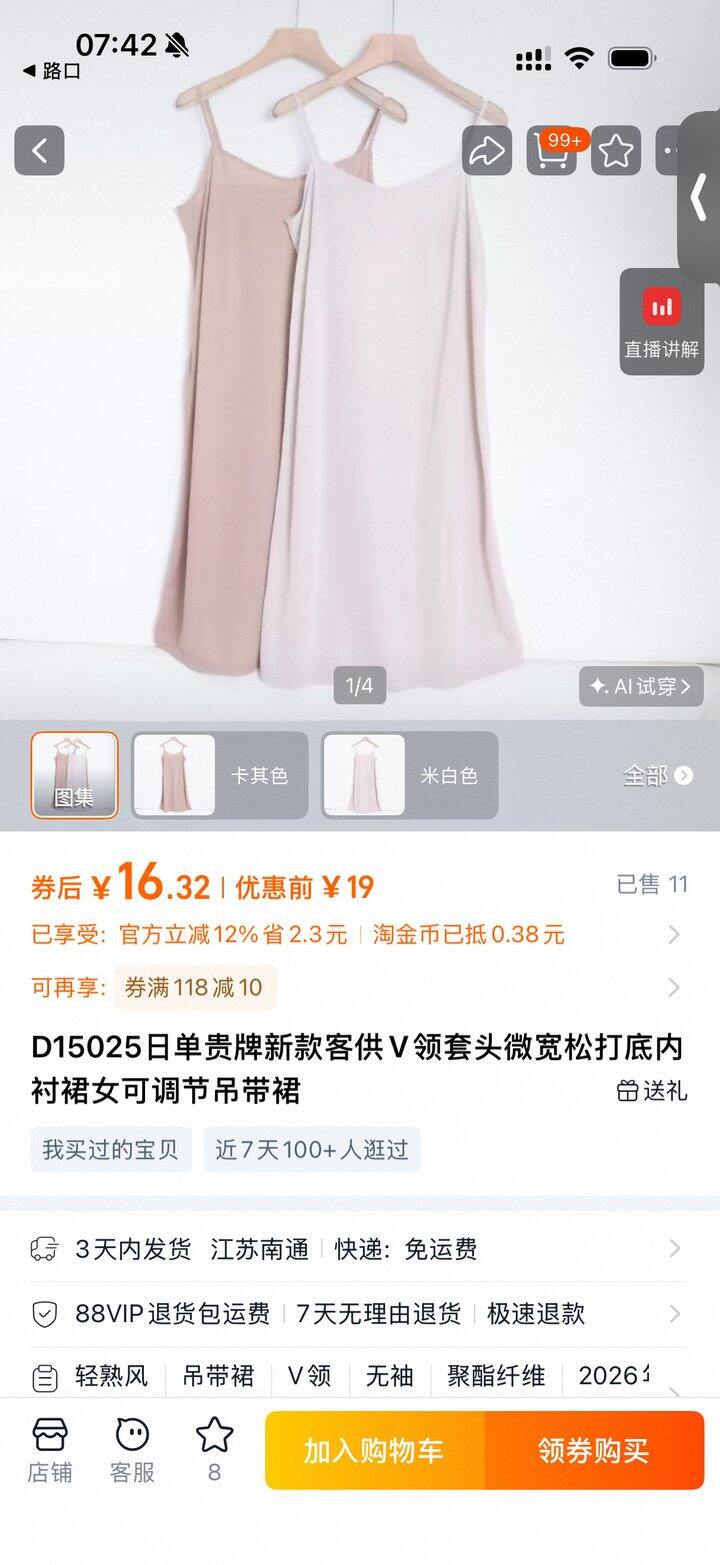Go back using the top-left arrow

click(x=39, y=151)
